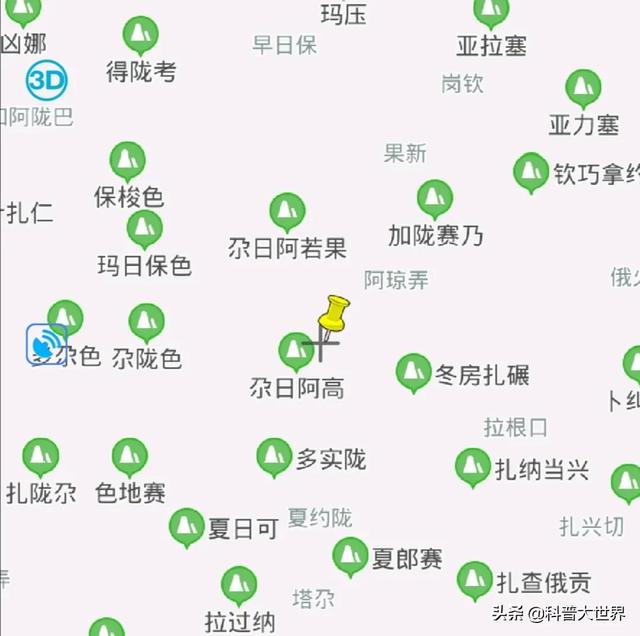Image resolution: width=640 pixels, height=636 pixels.
Task: Open the 色地赛 mountain marker
Action: (129, 457)
